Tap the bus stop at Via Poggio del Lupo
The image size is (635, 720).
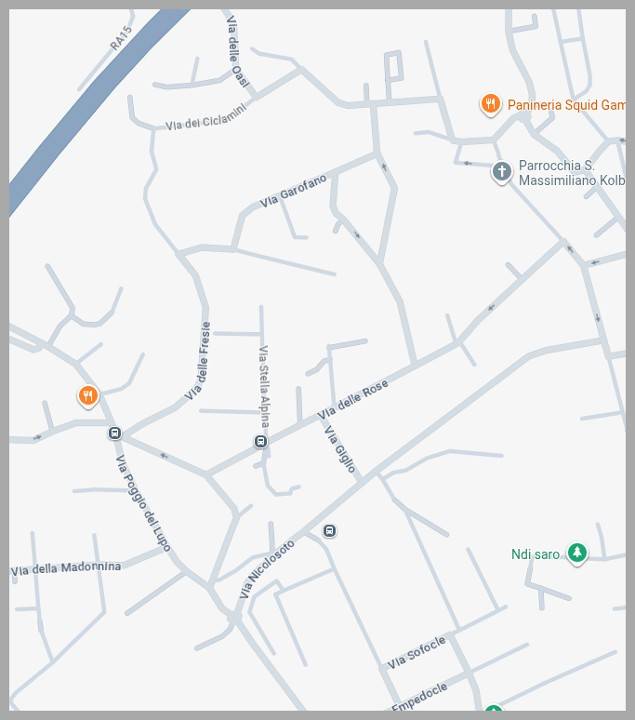click(115, 433)
